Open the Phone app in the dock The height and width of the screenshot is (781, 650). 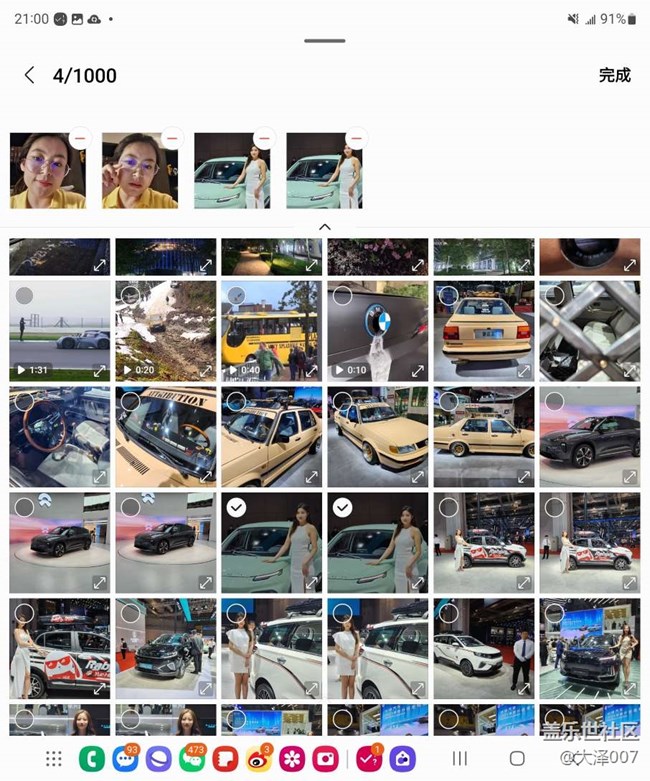(x=91, y=759)
